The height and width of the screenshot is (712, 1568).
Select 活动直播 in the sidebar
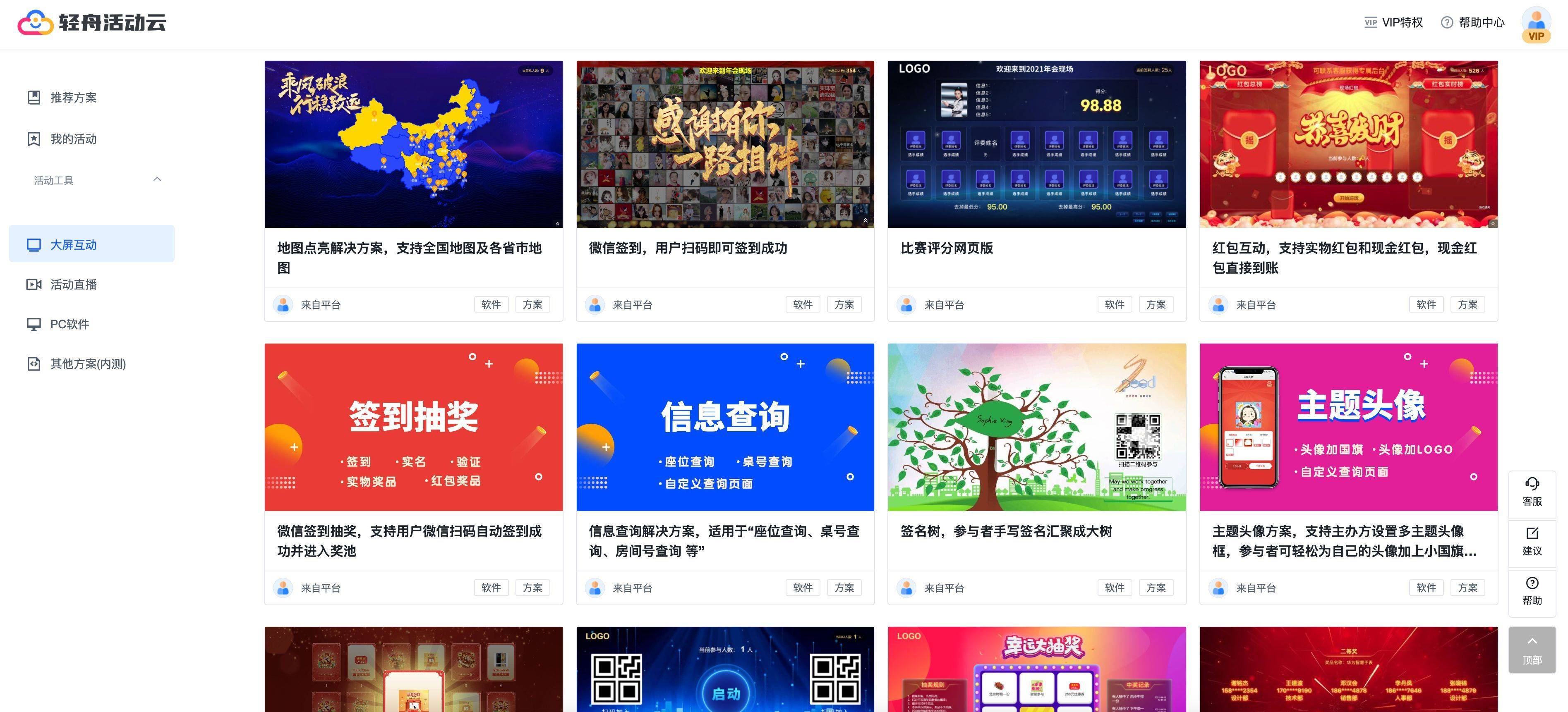[73, 285]
